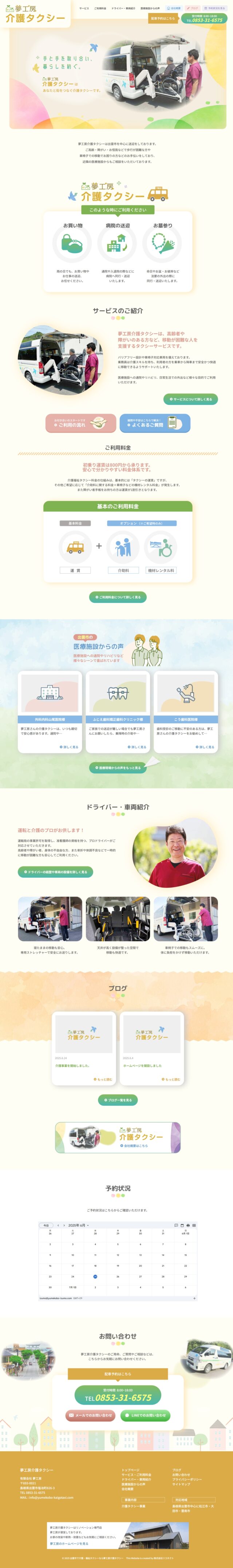Call the header phone number 0853-31-6575
The width and height of the screenshot is (233, 1568).
point(205,19)
